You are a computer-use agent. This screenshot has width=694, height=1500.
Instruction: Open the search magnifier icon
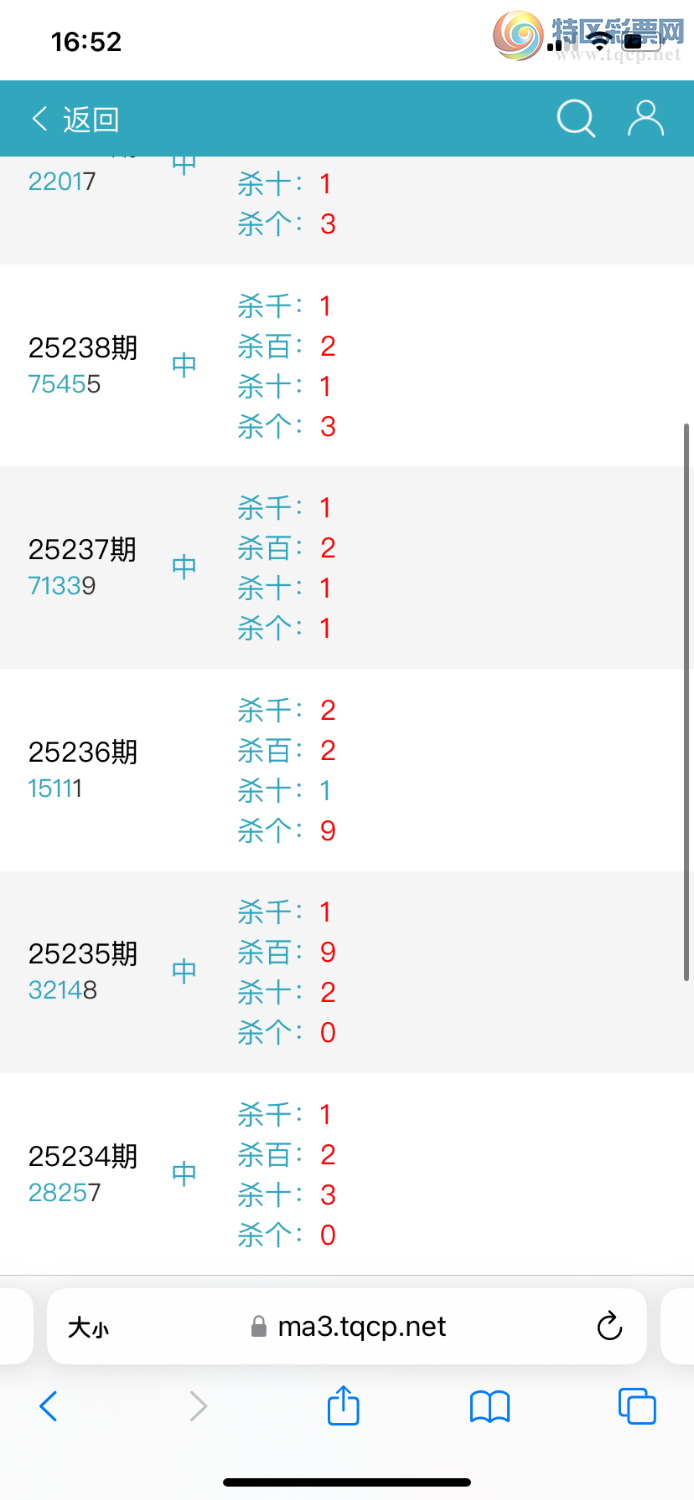[576, 119]
